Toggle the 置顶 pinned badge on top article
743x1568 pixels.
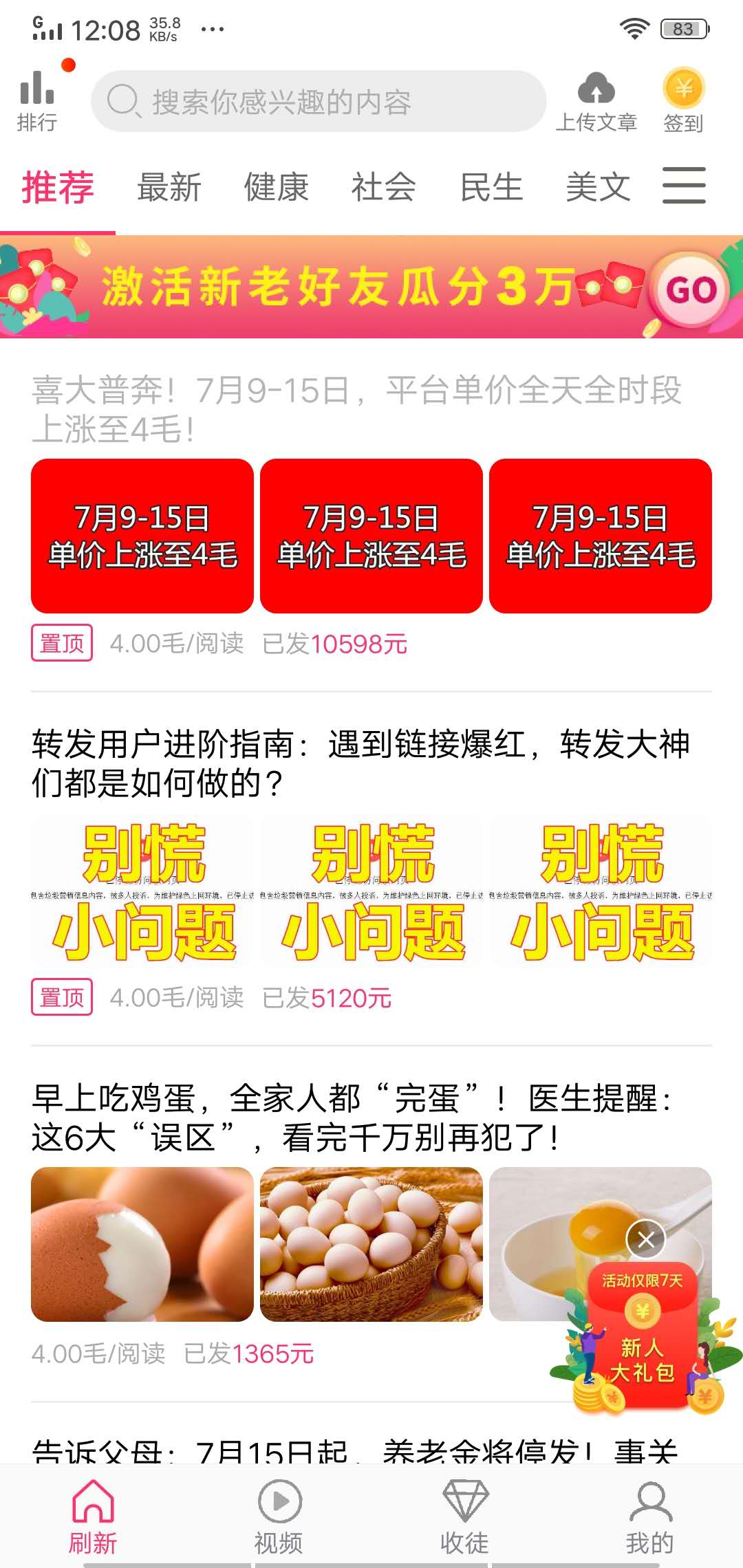tap(62, 644)
